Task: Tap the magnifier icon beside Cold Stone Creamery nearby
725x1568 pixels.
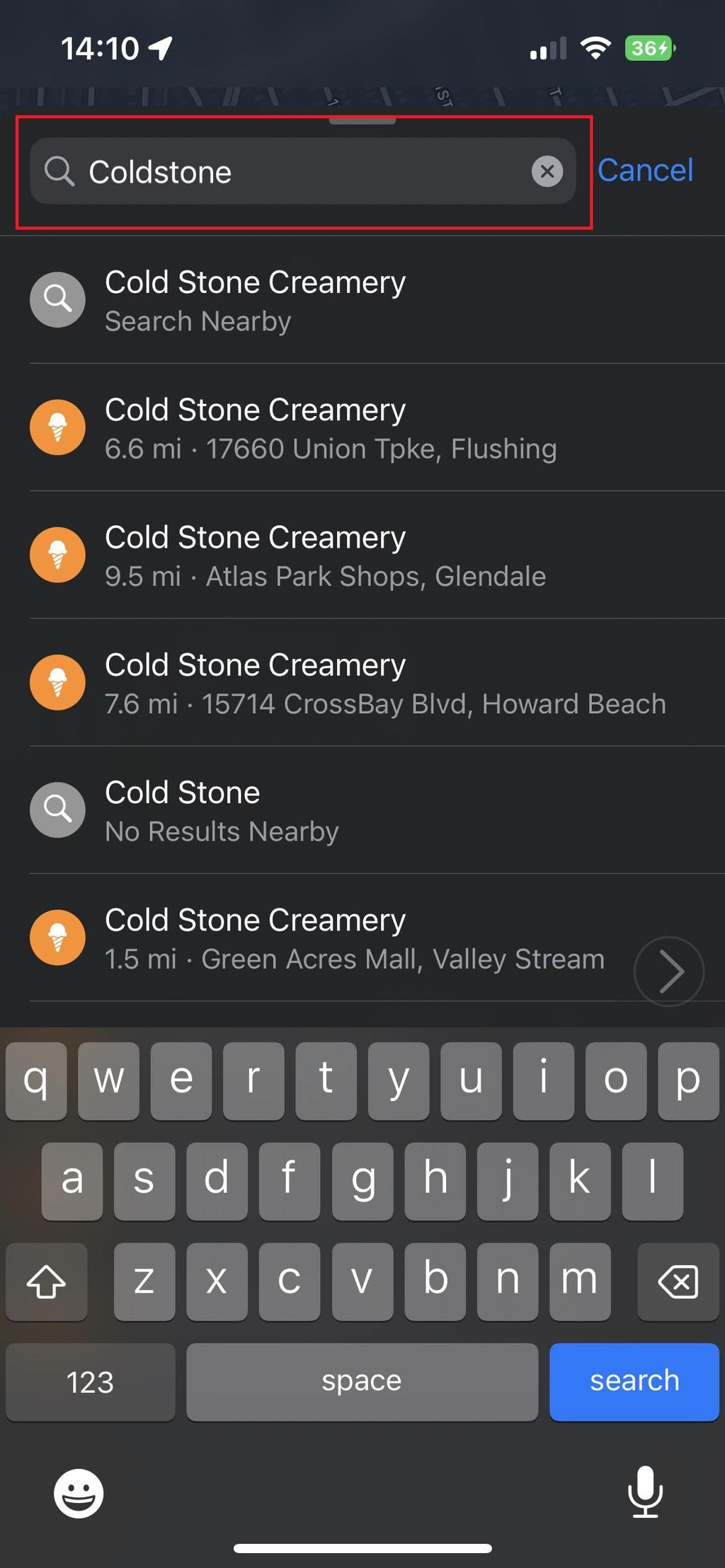Action: pos(57,299)
